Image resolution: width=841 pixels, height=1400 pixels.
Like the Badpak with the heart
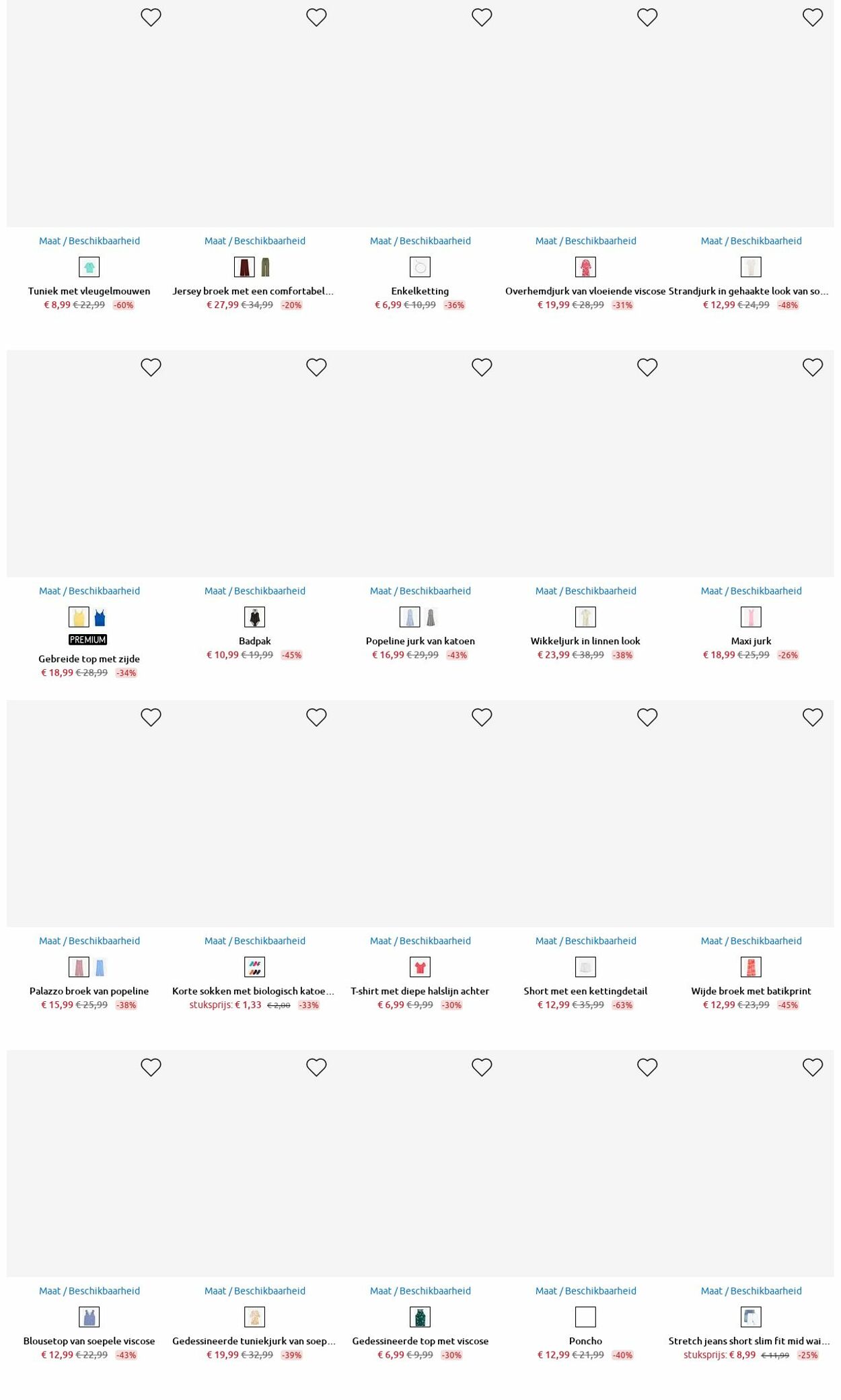[316, 367]
